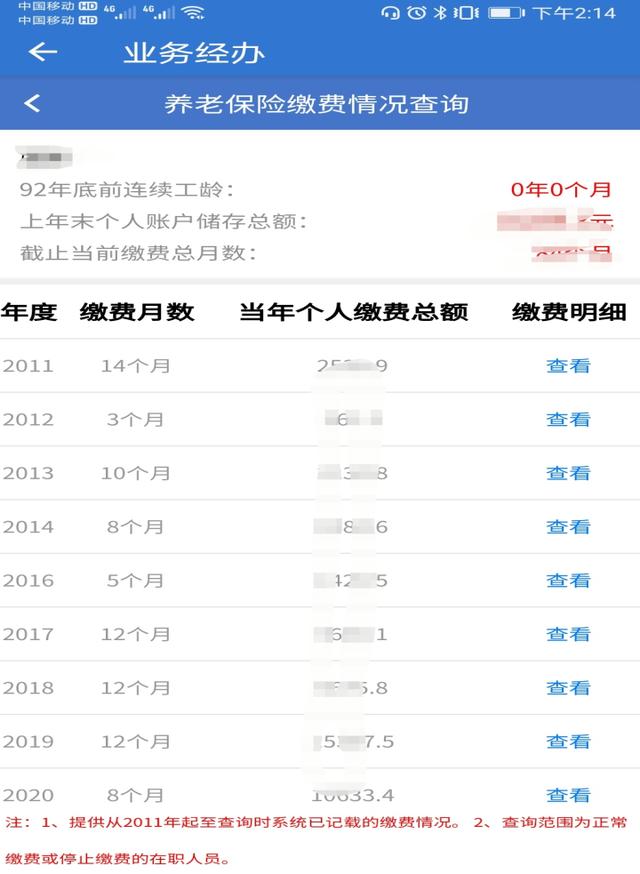
Task: Return from 养老保险缴费情况查询 page
Action: [33, 104]
